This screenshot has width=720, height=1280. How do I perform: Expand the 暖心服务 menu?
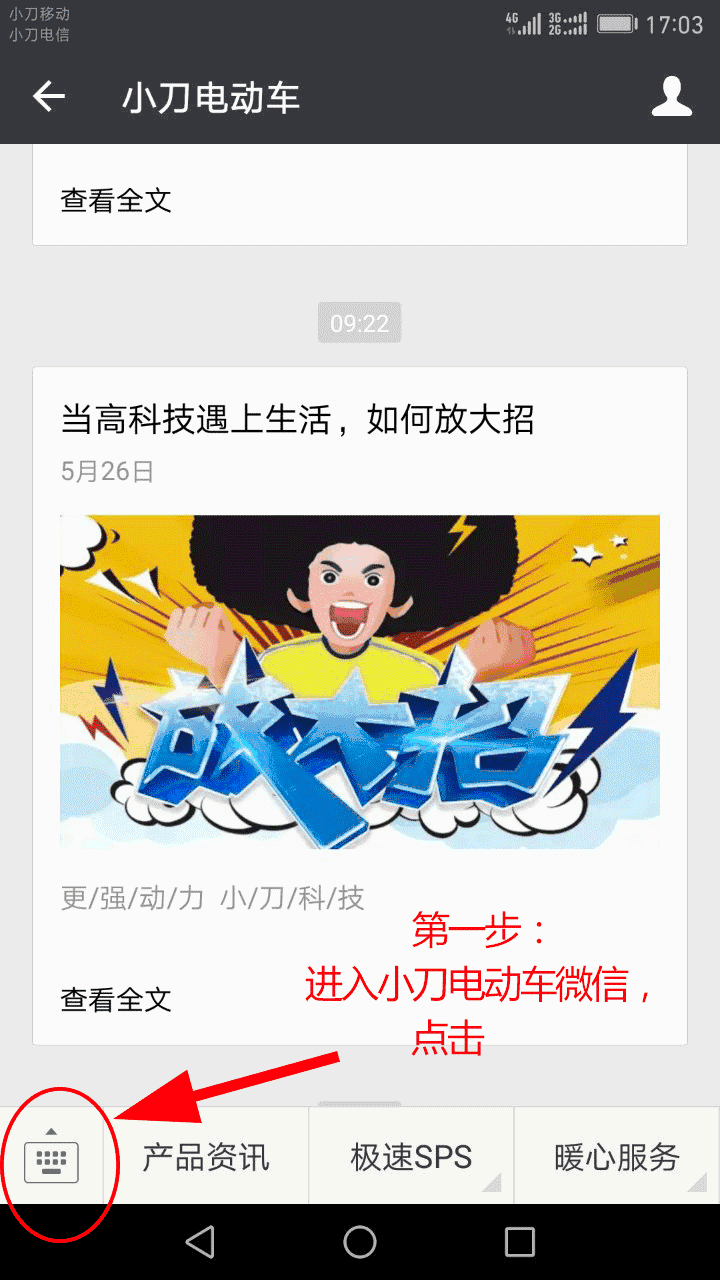tap(616, 1157)
